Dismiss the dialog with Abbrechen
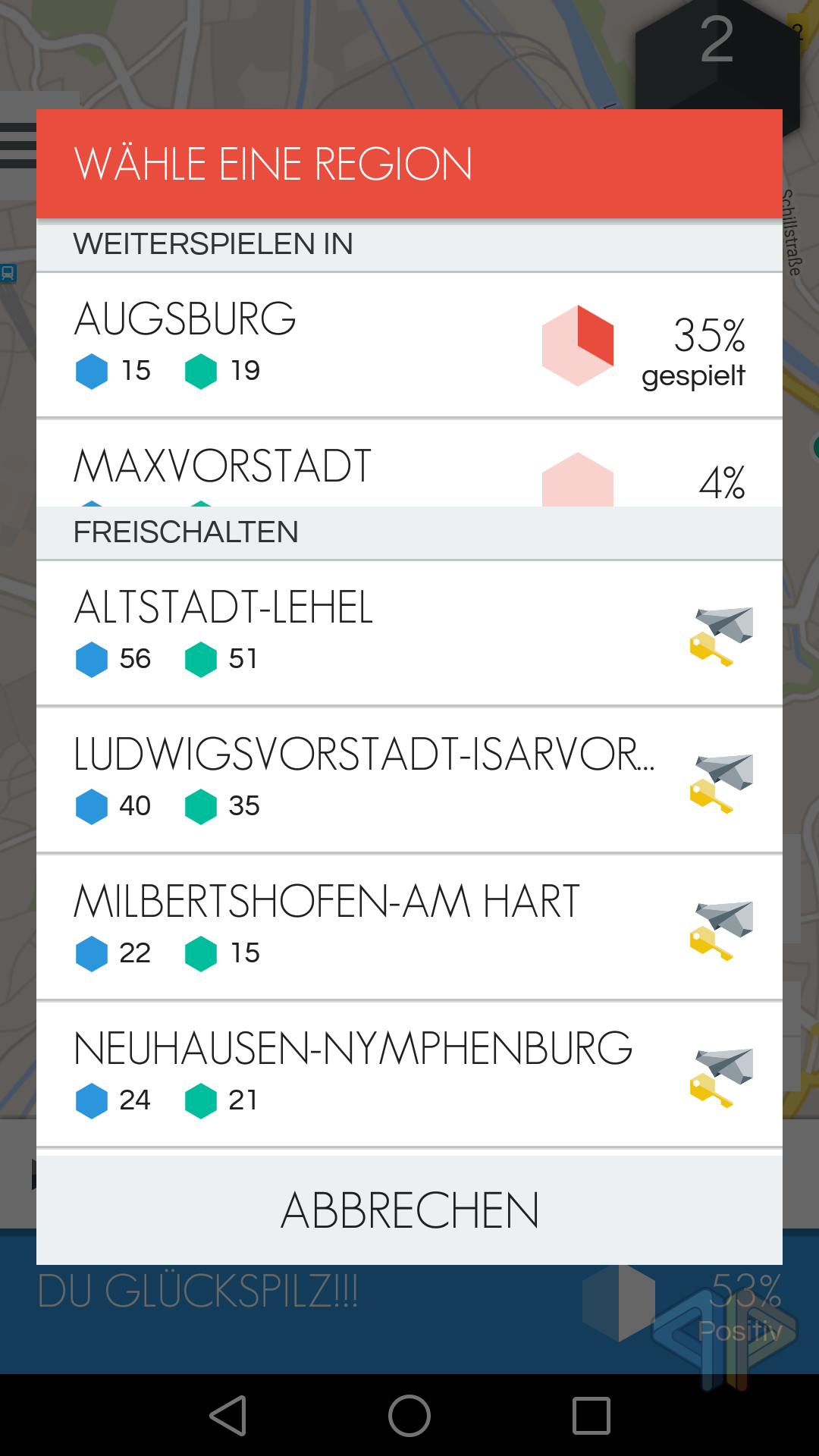 (x=409, y=1210)
